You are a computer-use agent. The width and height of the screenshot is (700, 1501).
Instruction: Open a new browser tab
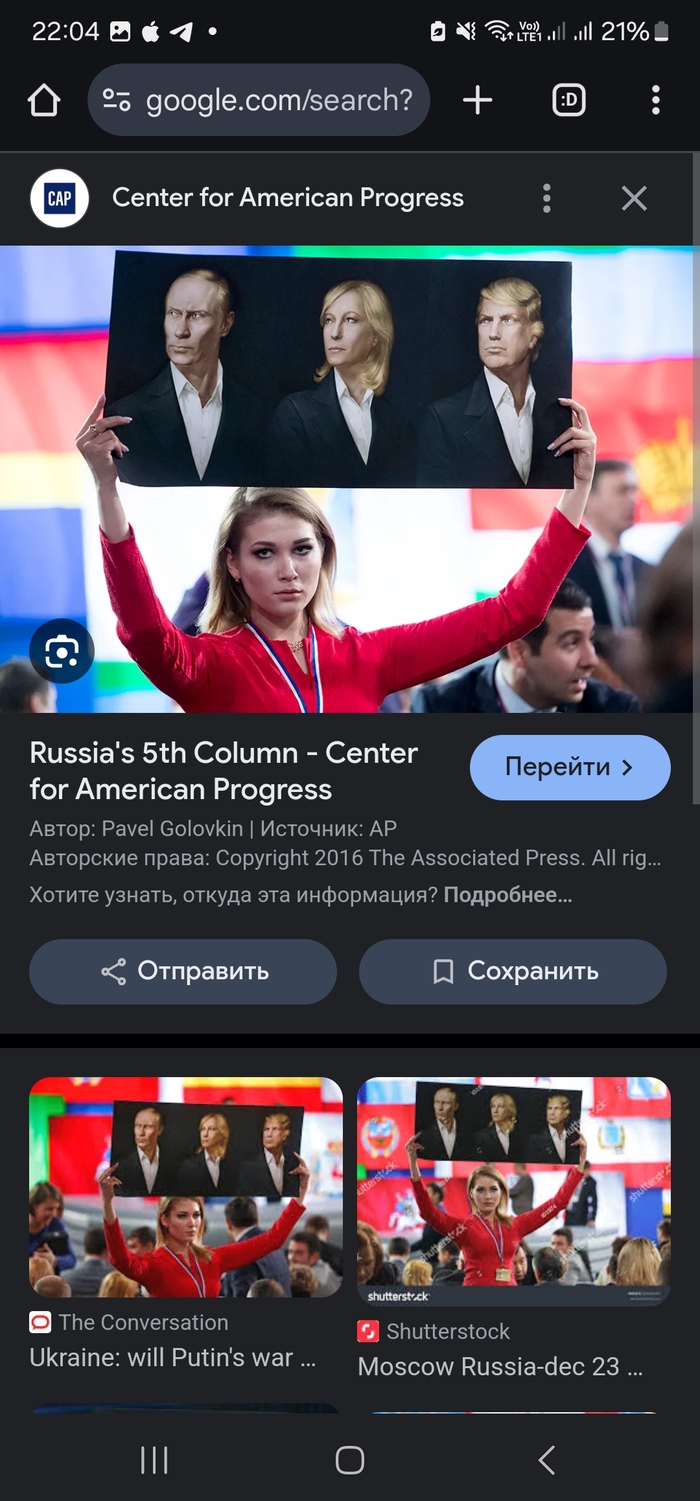478,100
